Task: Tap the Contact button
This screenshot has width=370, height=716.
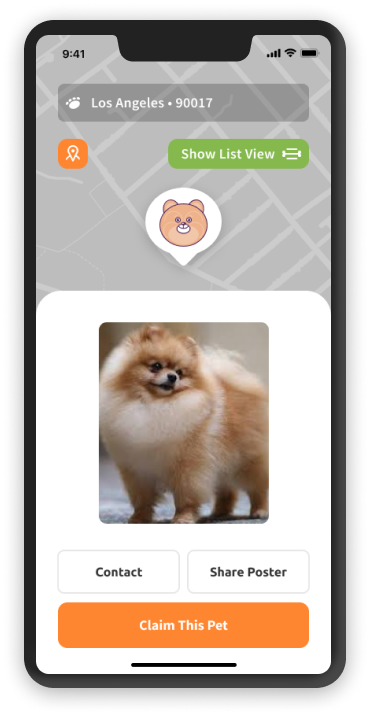Action: click(x=118, y=572)
